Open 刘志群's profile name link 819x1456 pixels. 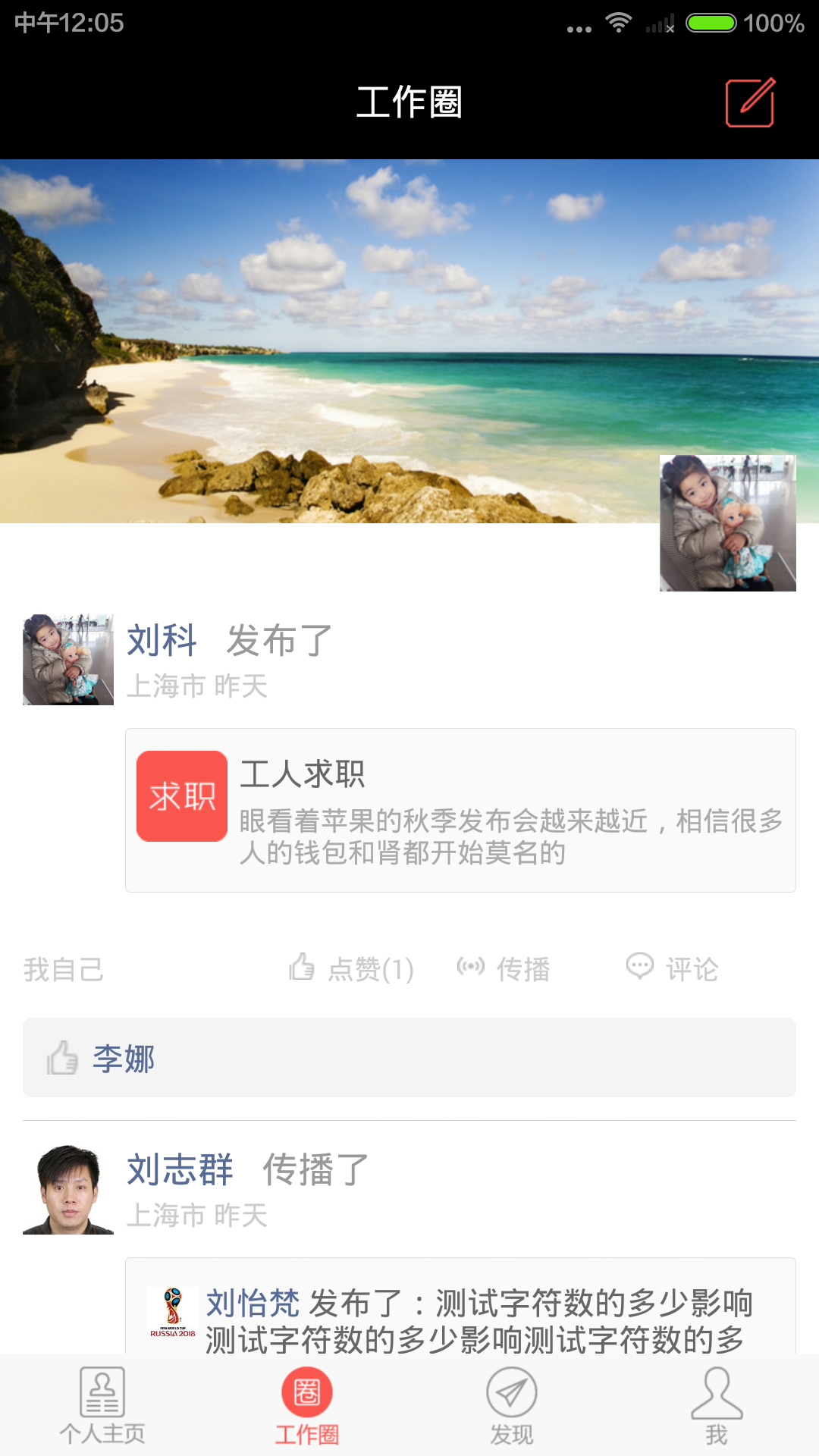180,1169
